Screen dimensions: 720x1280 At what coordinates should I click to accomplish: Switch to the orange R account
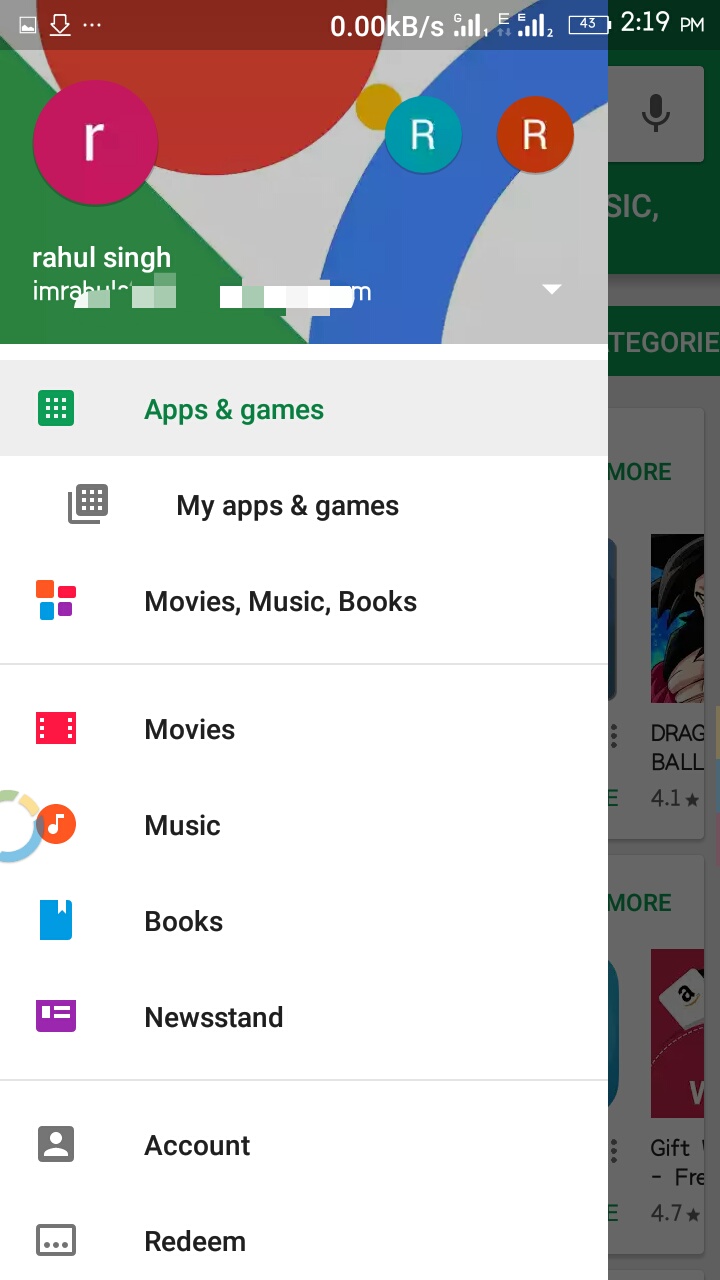coord(535,135)
